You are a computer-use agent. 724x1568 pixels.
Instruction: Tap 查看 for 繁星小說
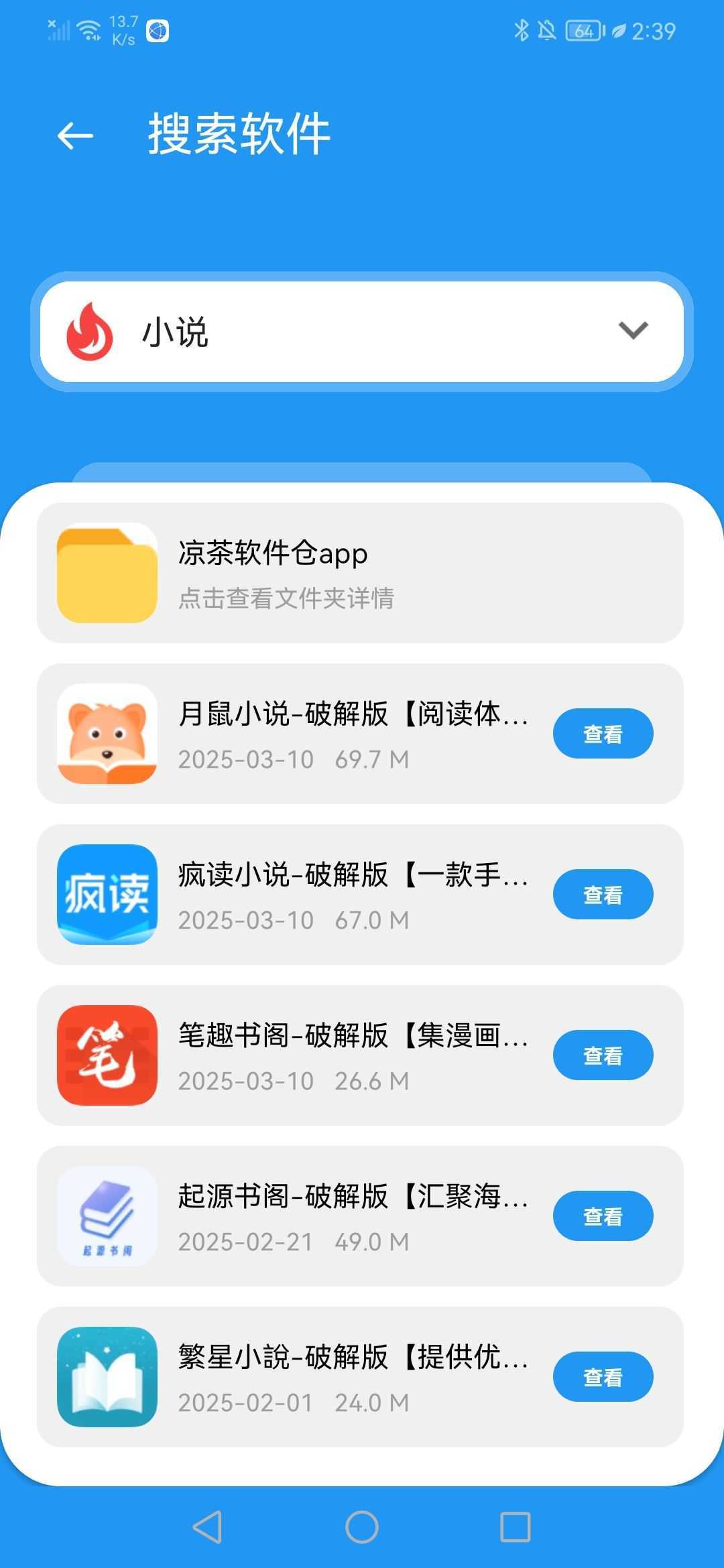coord(602,1377)
